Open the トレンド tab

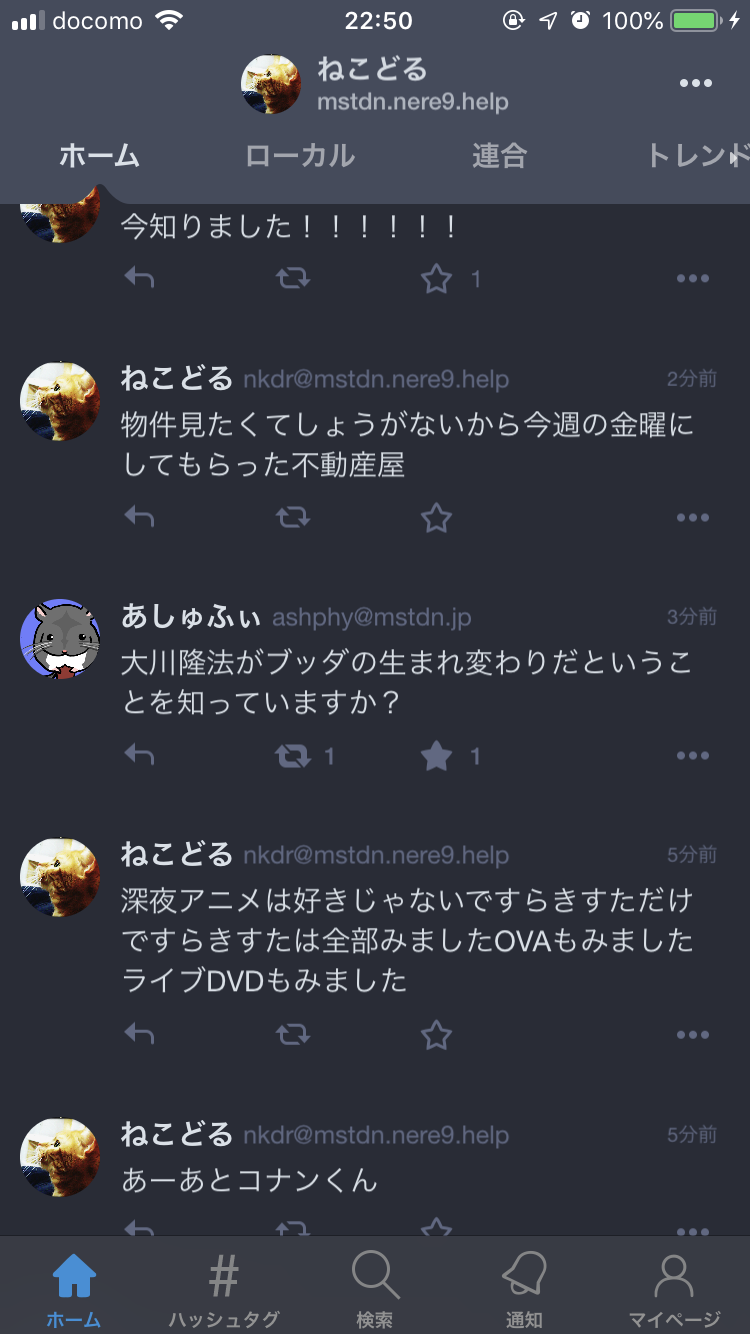tap(695, 156)
